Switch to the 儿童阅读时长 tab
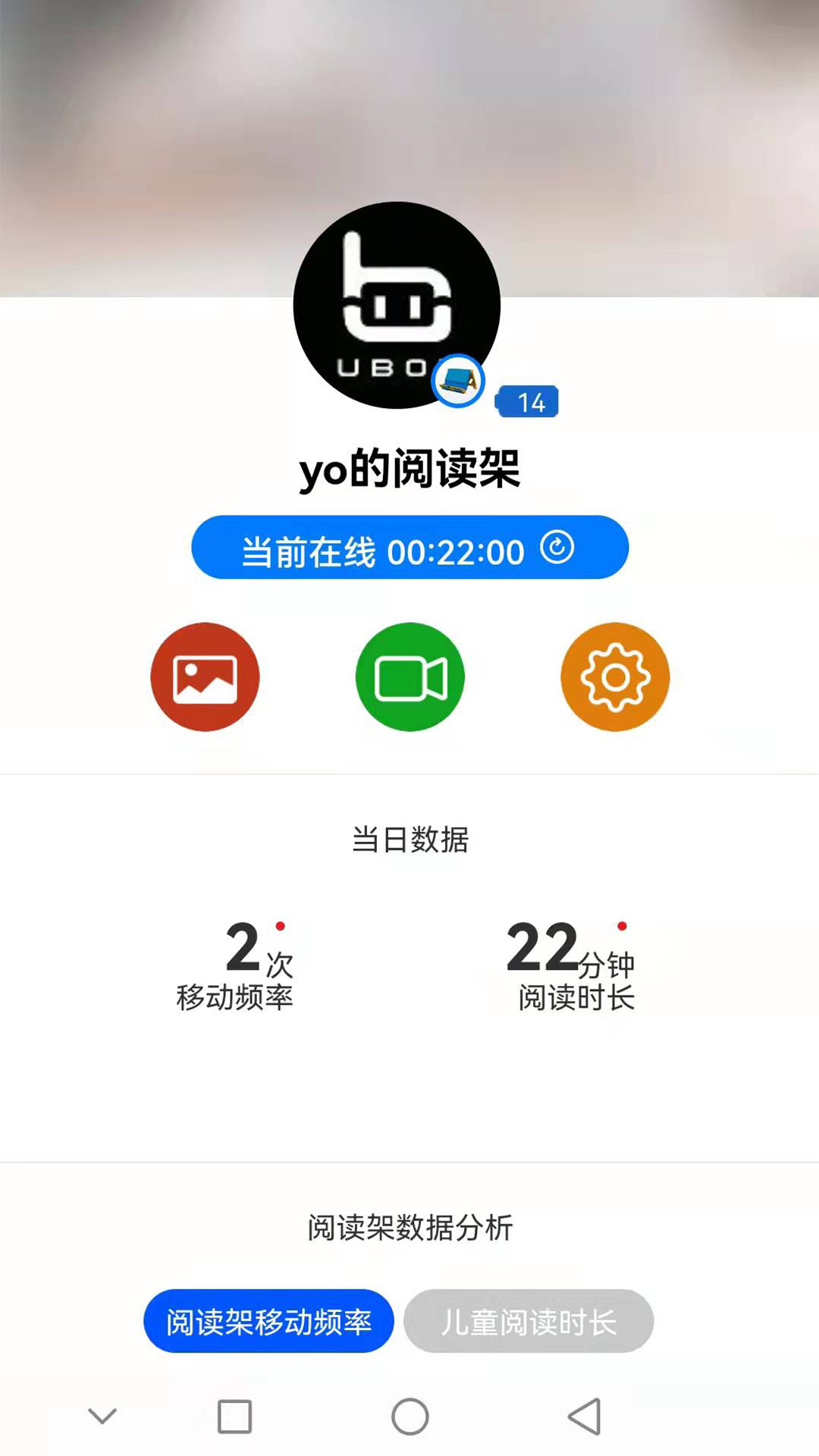This screenshot has height=1456, width=819. tap(529, 1321)
